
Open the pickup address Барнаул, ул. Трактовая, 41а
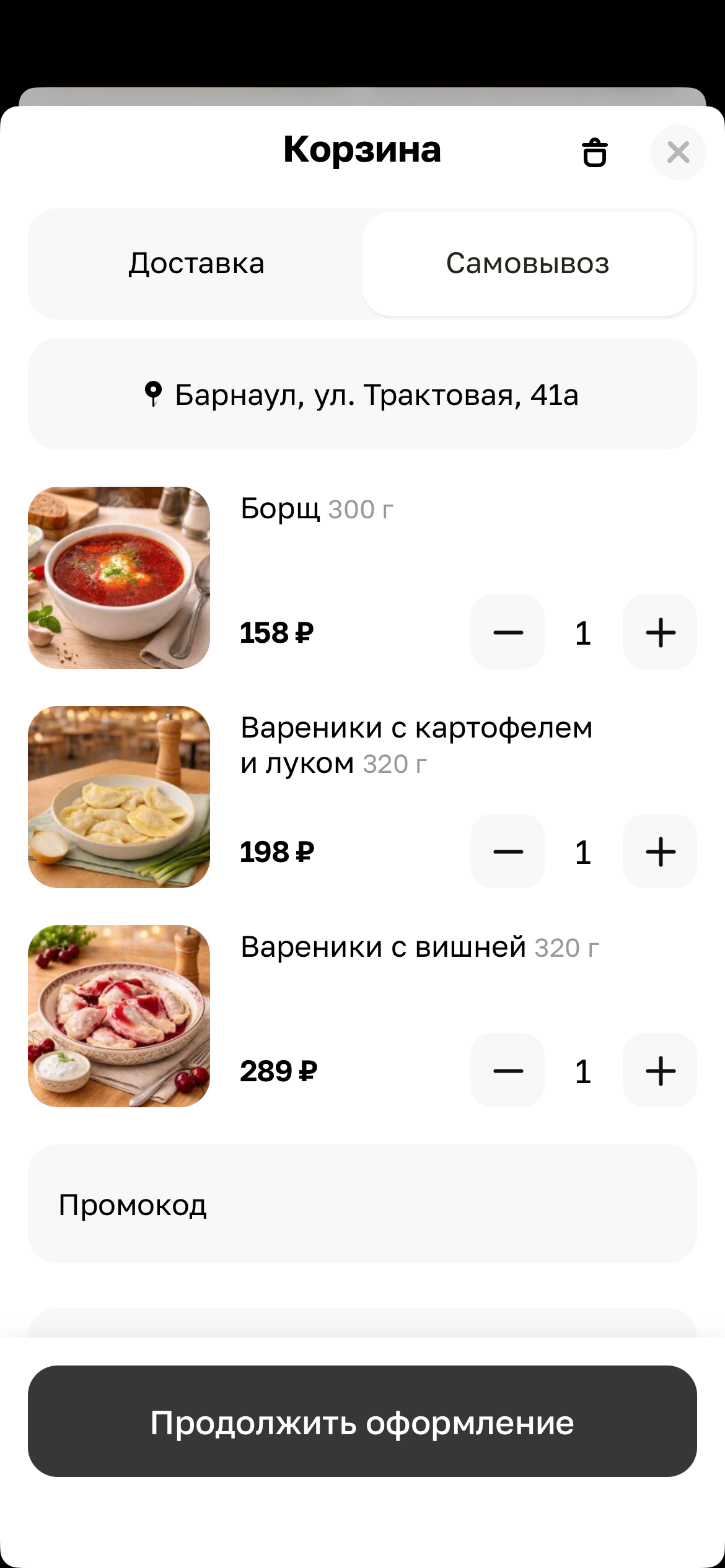[x=362, y=394]
